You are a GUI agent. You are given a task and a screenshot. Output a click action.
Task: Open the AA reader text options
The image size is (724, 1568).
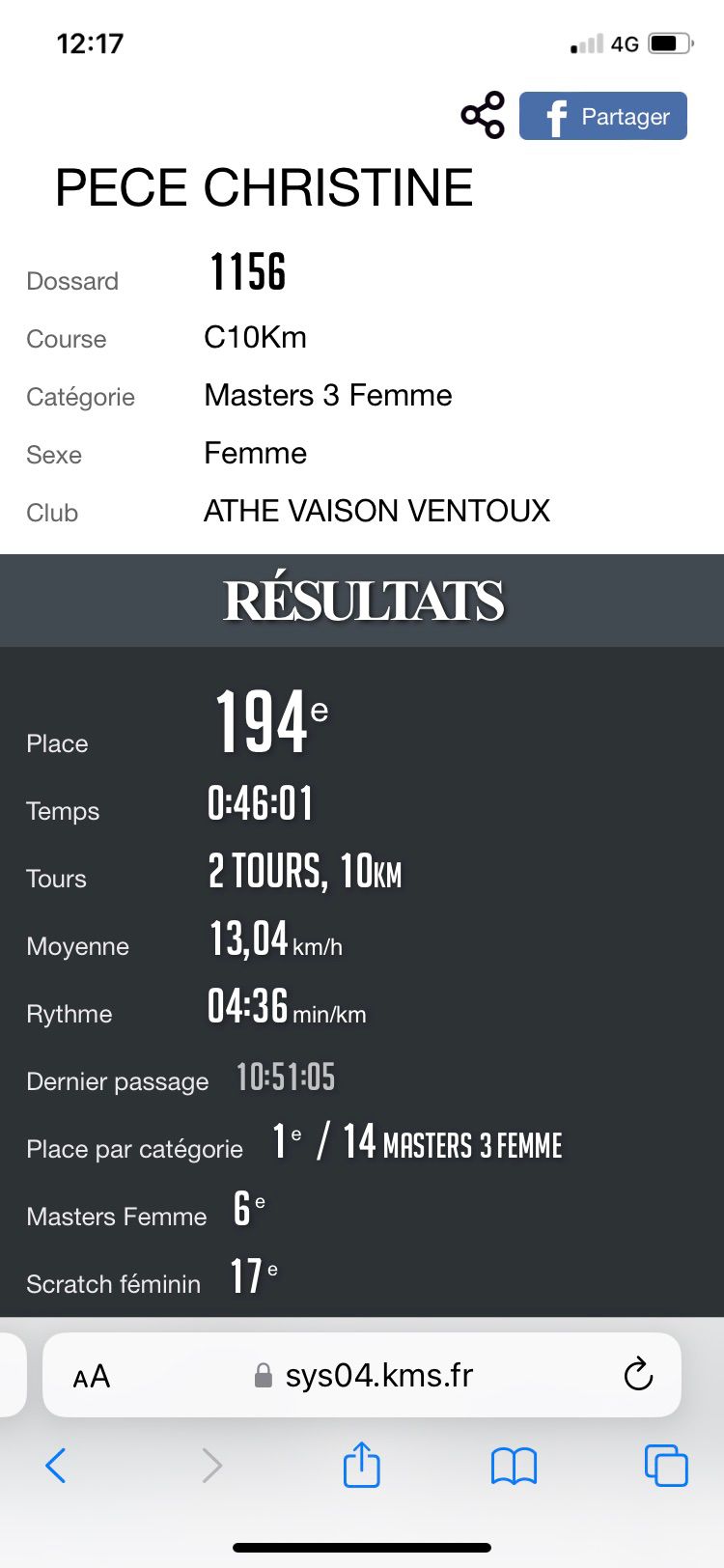(92, 1376)
